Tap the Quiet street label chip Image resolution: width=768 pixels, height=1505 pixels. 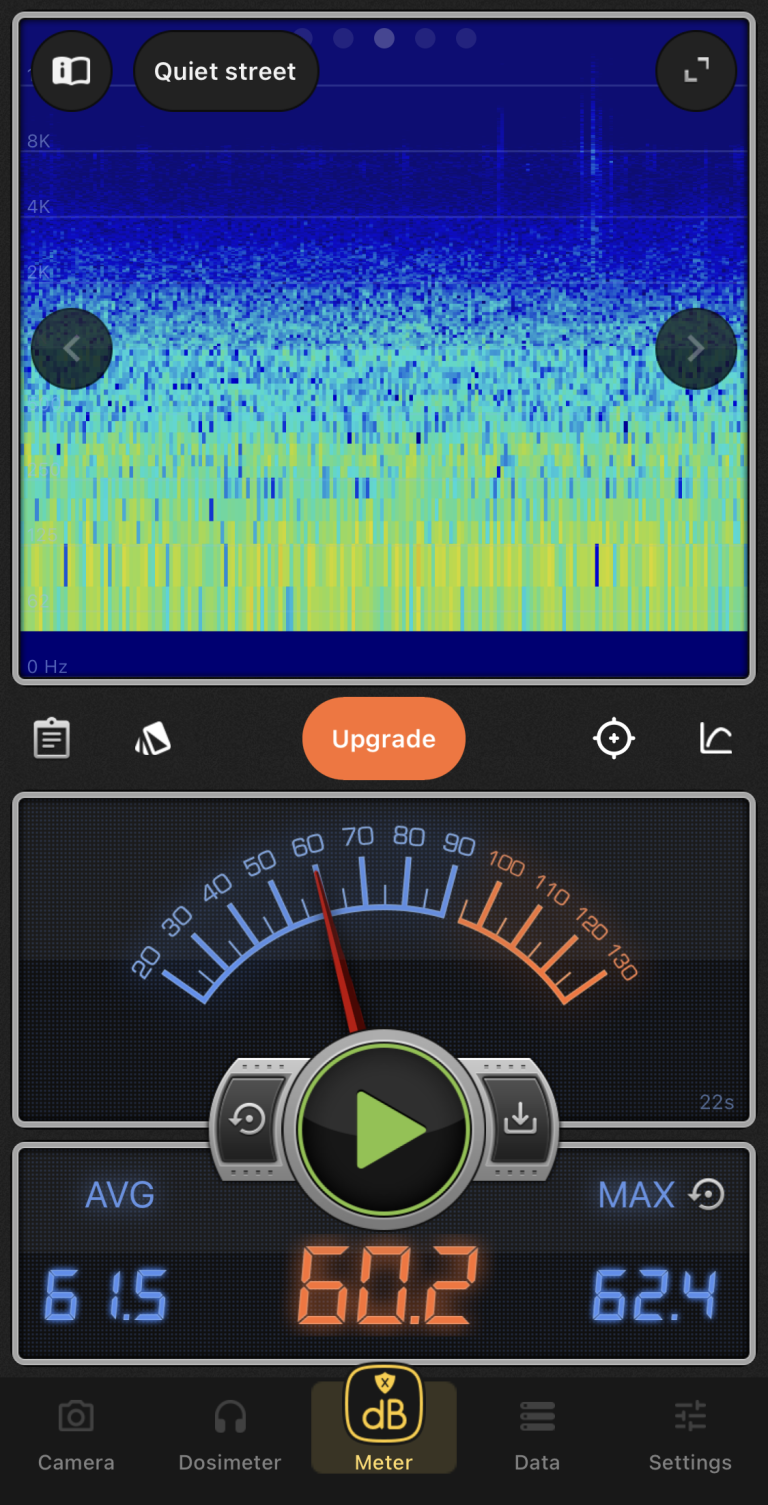coord(226,71)
